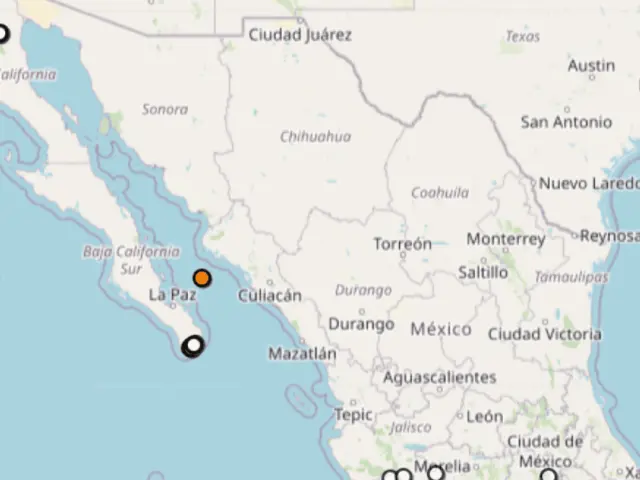Tap the white marker below Ciudad de México

(x=548, y=476)
